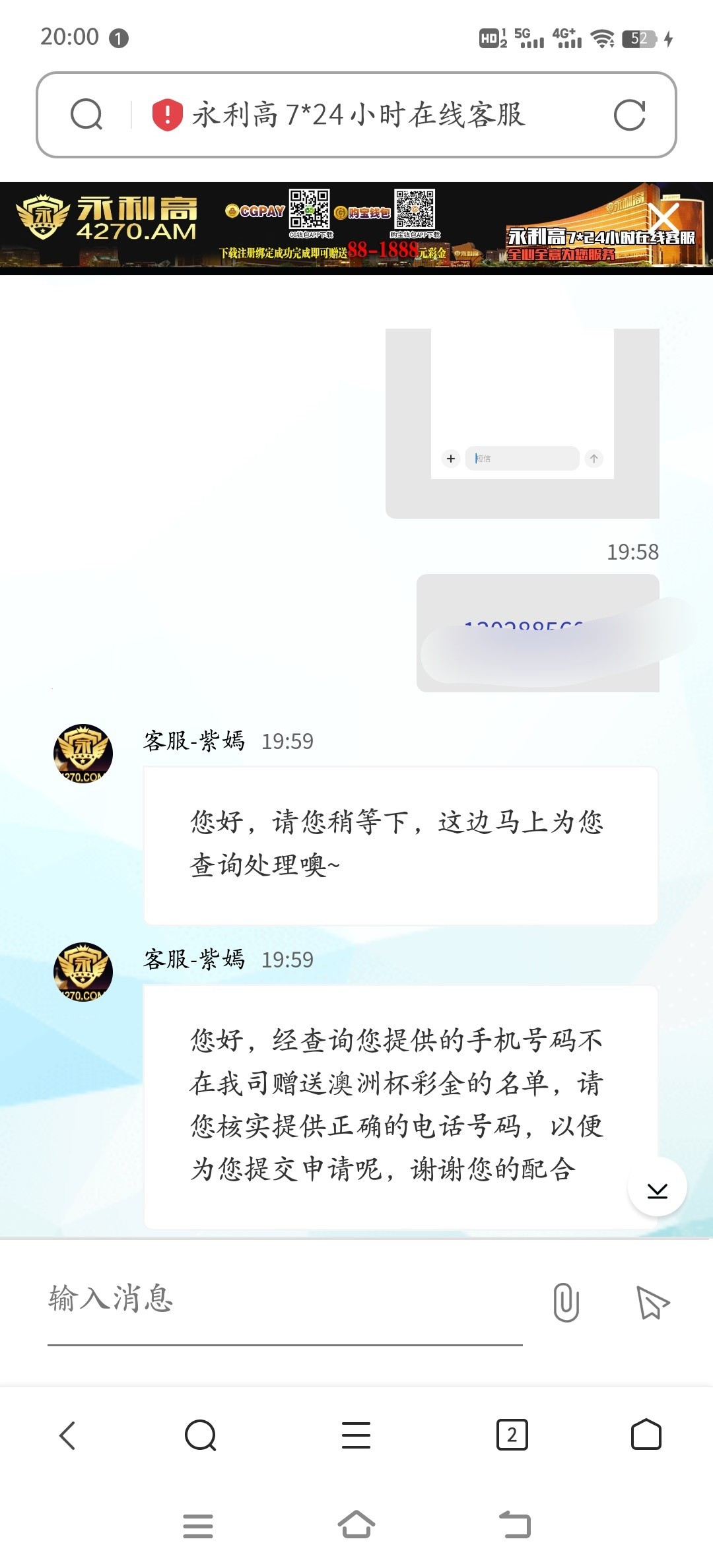Open the red site security shield
The width and height of the screenshot is (713, 1568).
(x=167, y=115)
